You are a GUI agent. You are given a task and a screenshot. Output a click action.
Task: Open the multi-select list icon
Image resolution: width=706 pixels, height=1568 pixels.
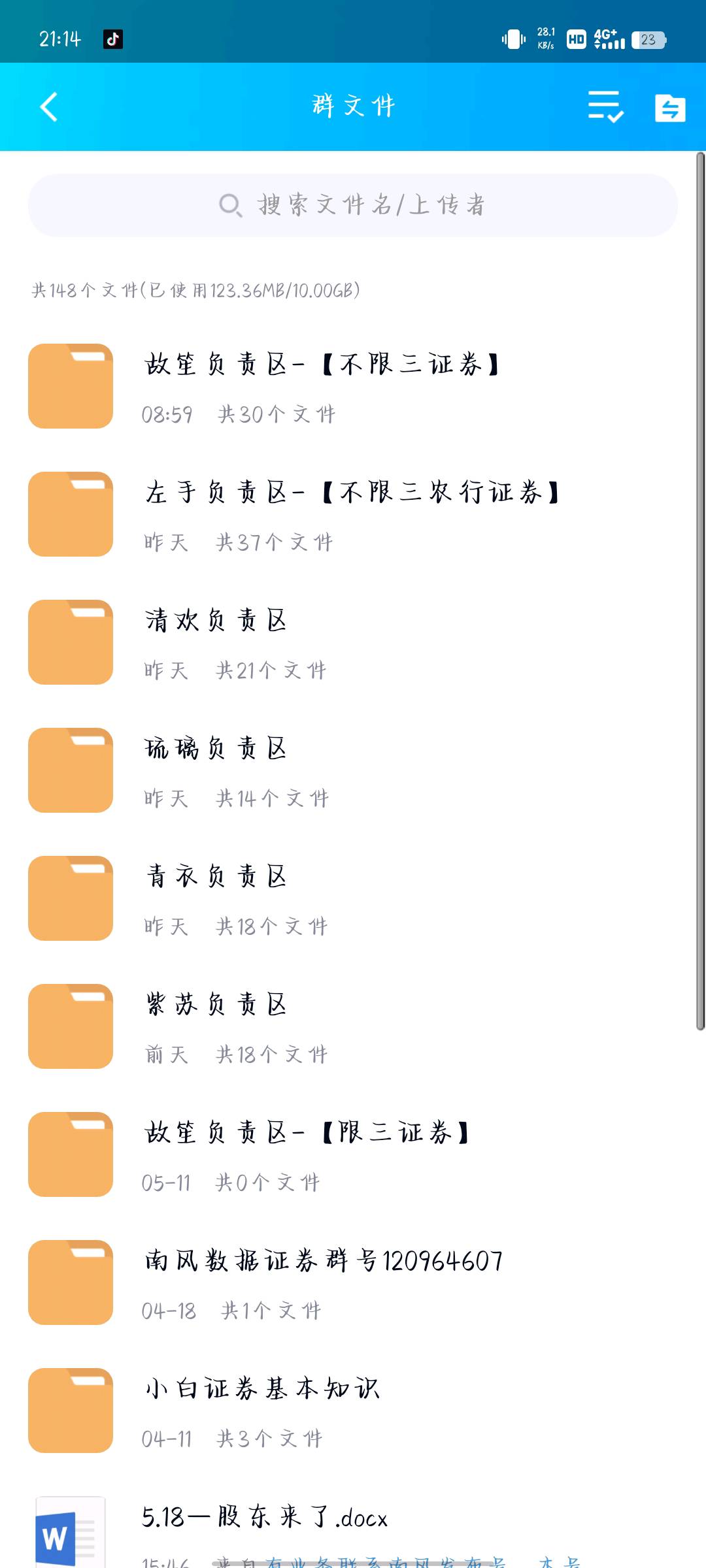click(605, 107)
